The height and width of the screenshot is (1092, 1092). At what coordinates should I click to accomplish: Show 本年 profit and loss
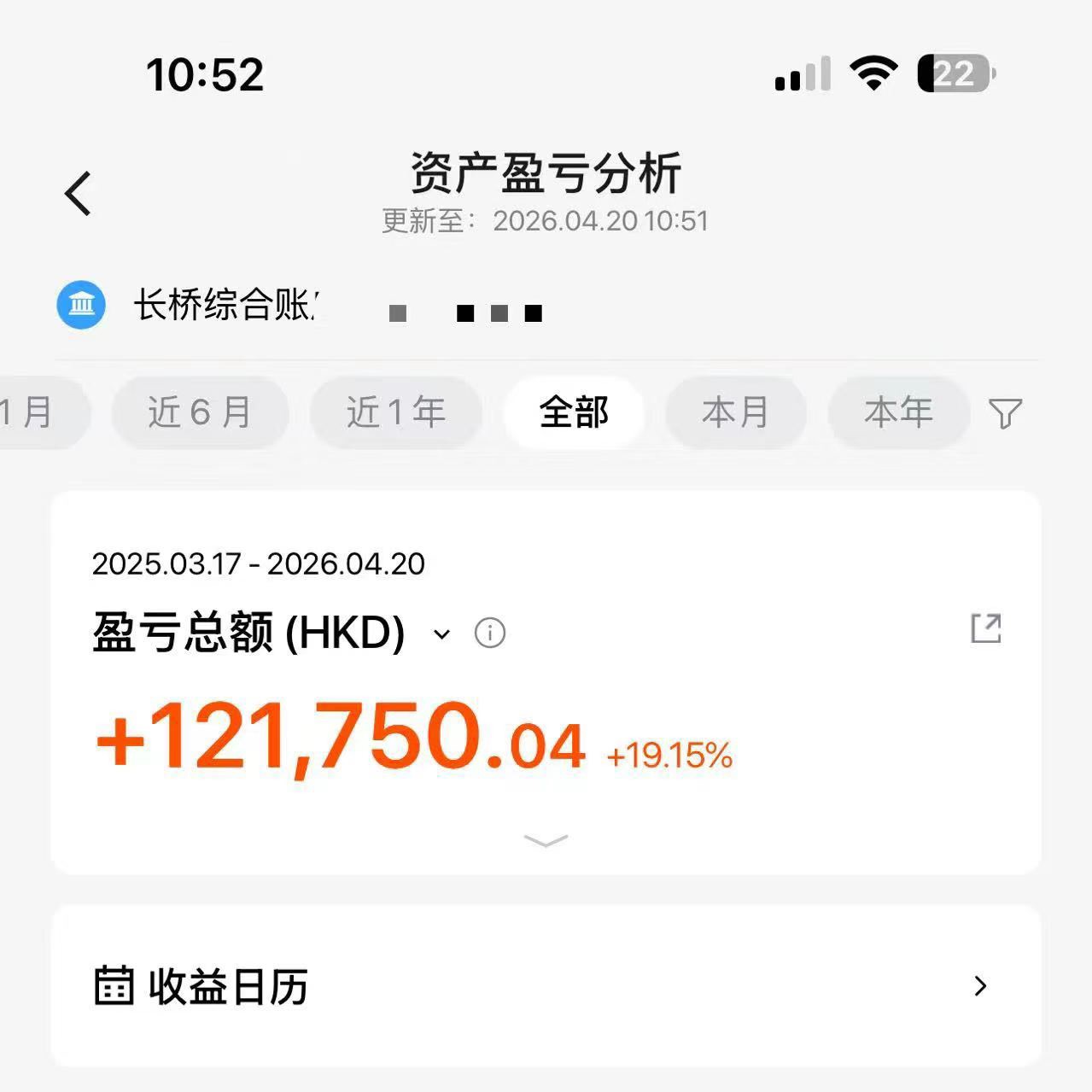pos(897,413)
